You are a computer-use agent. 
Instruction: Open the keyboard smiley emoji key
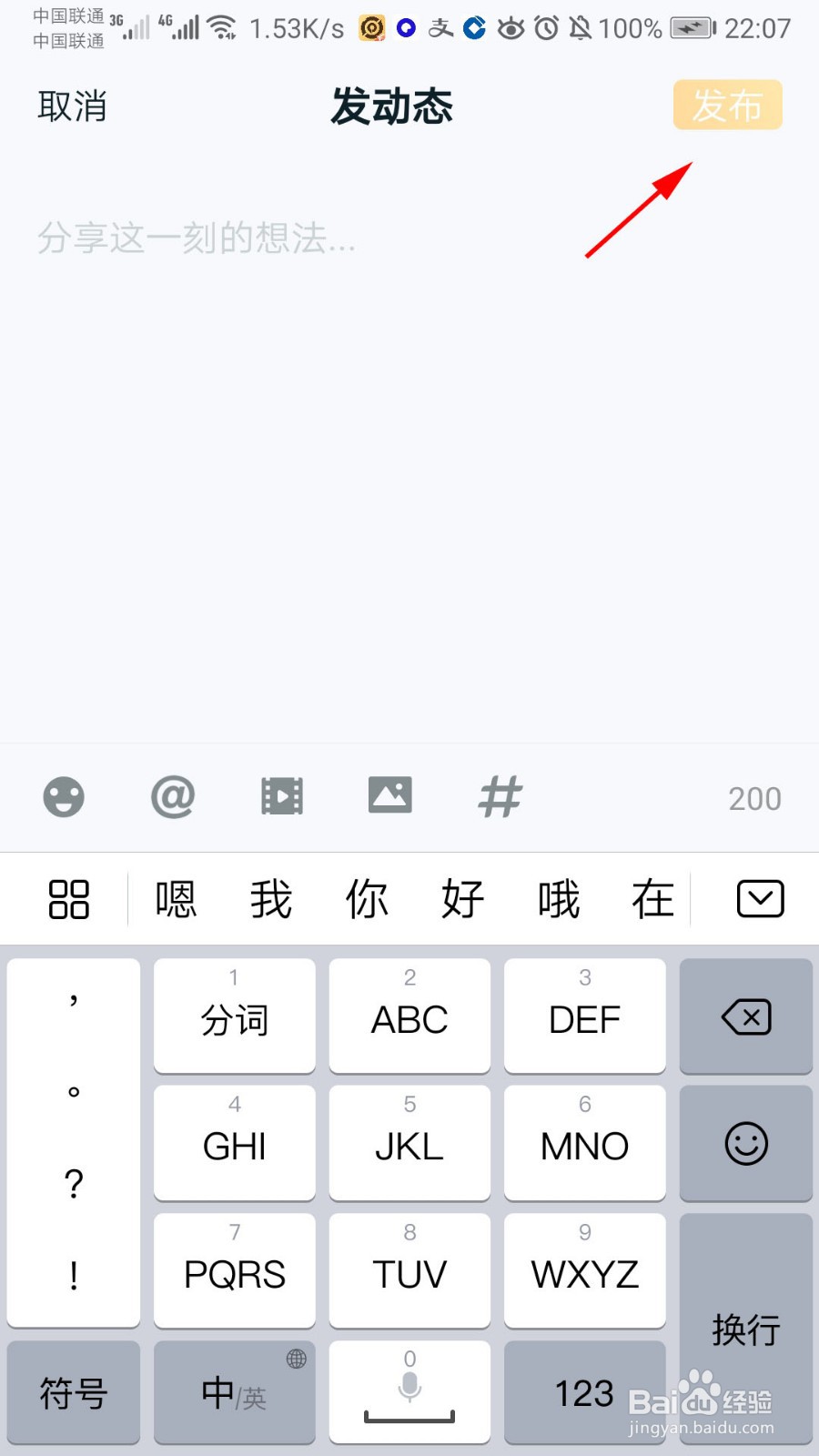745,1144
